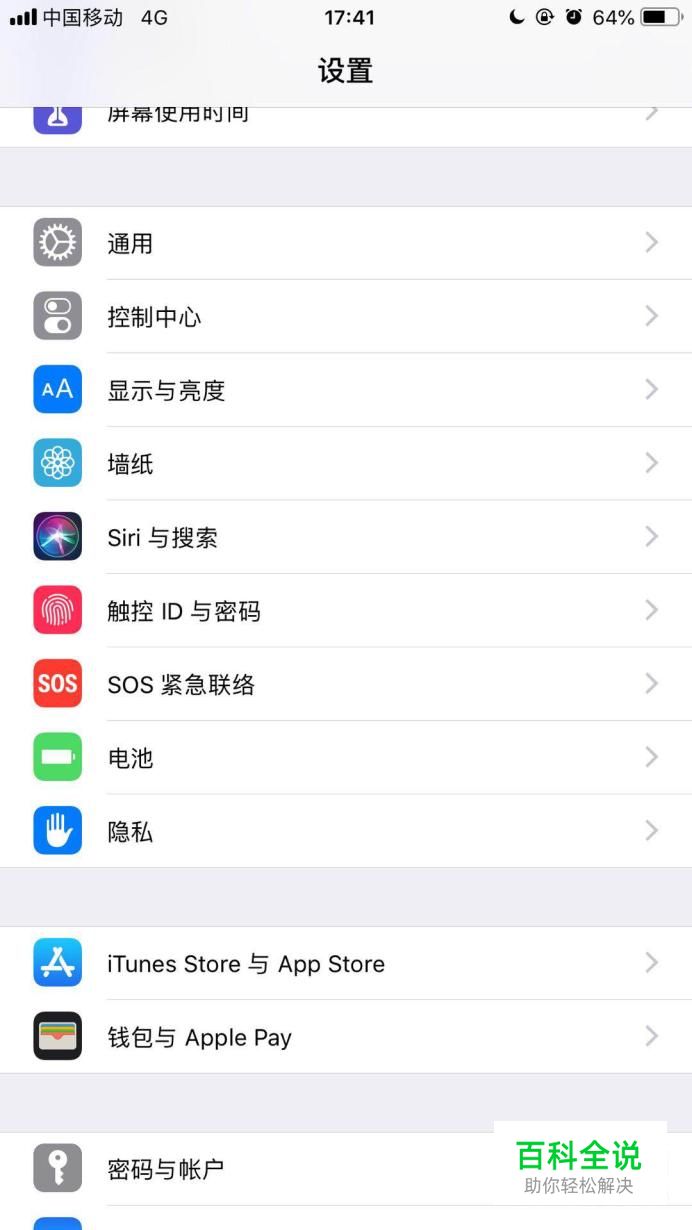Open iTunes Store 与 App Store settings
Screen dimensions: 692x1230
coord(345,963)
